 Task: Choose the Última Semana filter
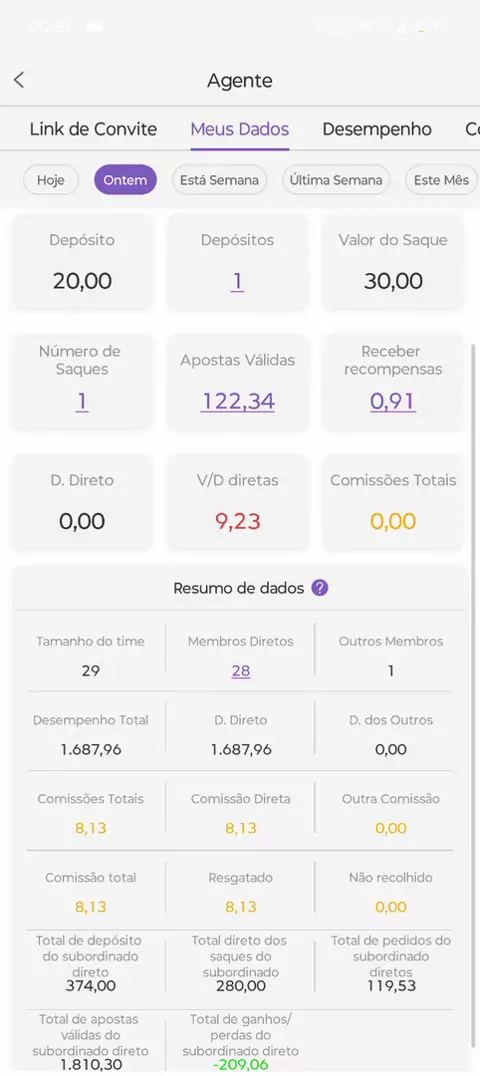(336, 180)
